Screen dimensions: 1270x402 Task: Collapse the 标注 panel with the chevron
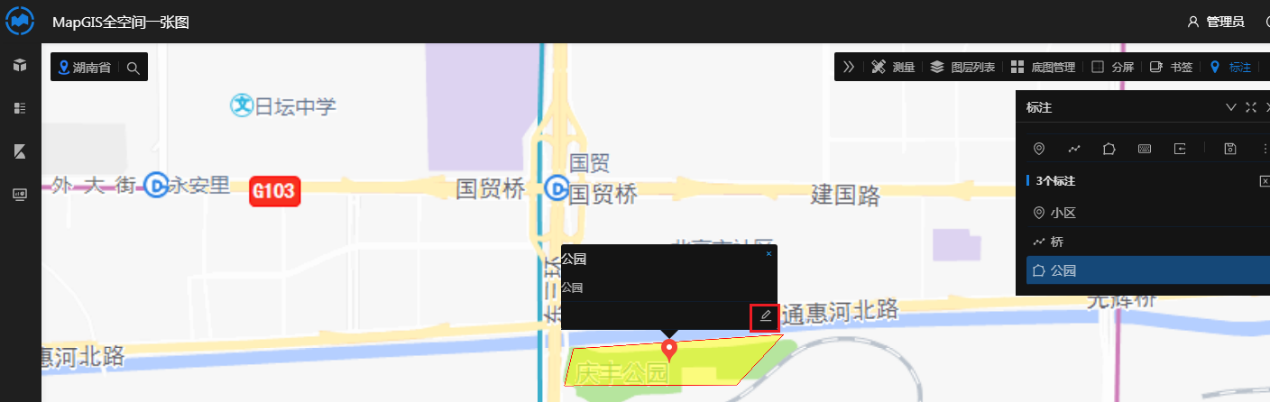coord(1231,107)
